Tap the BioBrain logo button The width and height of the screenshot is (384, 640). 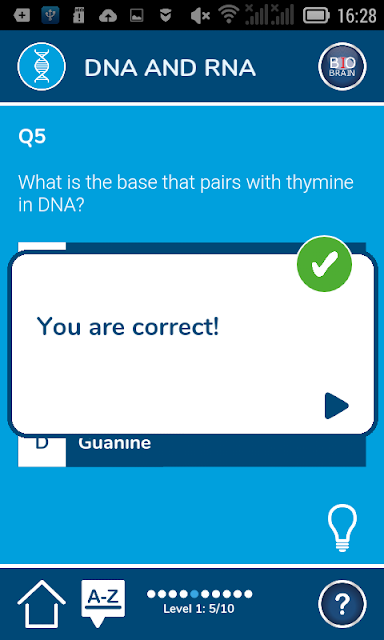tap(342, 66)
